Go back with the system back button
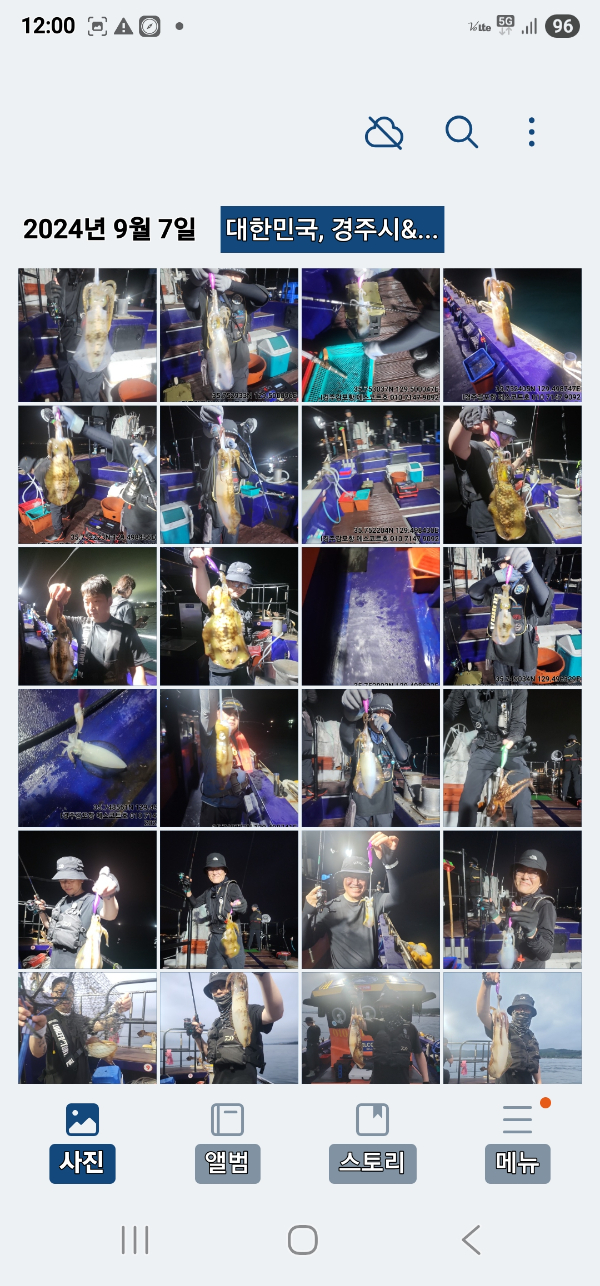 (471, 1240)
